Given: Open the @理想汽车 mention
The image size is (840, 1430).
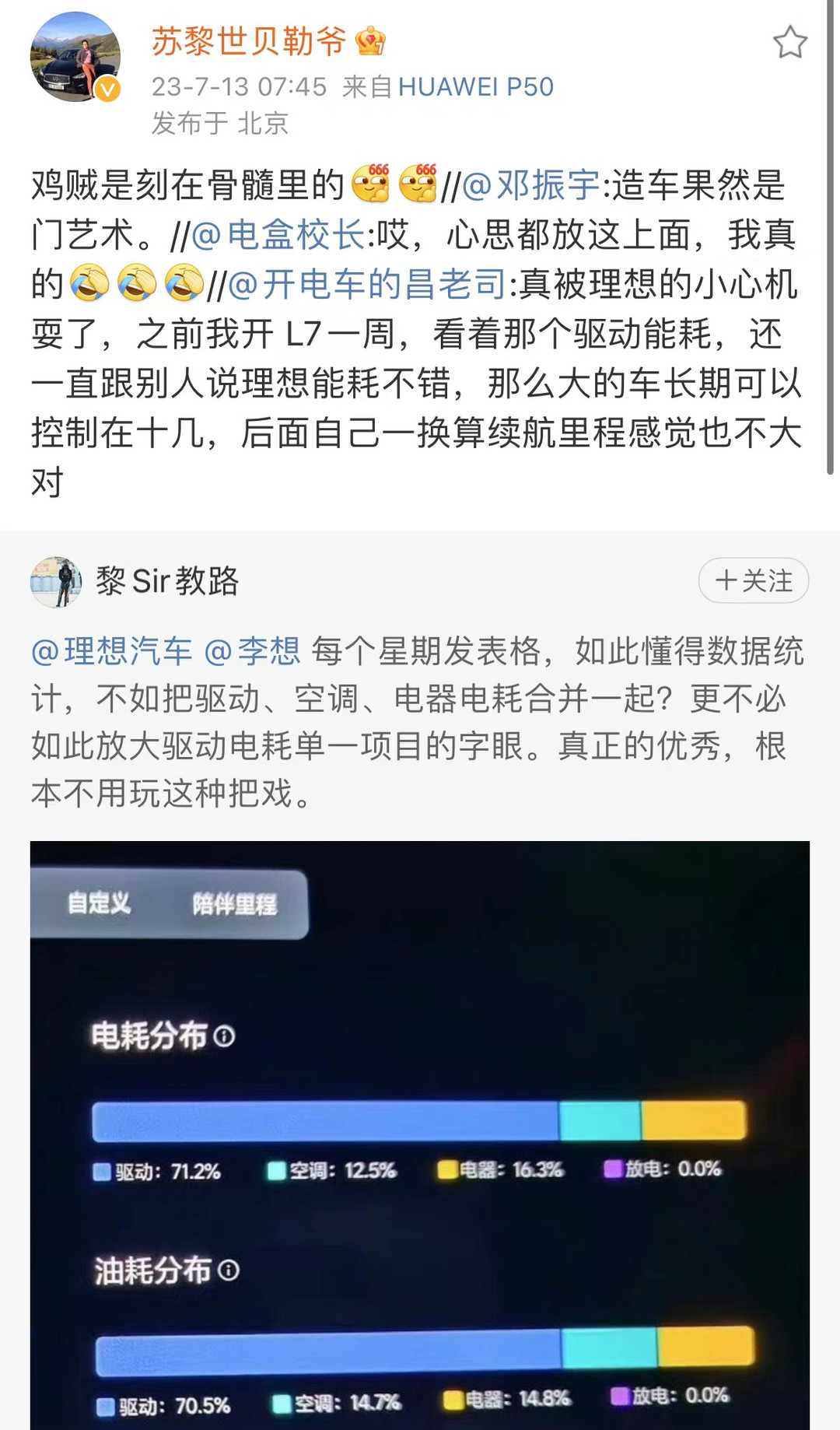Looking at the screenshot, I should [x=111, y=651].
